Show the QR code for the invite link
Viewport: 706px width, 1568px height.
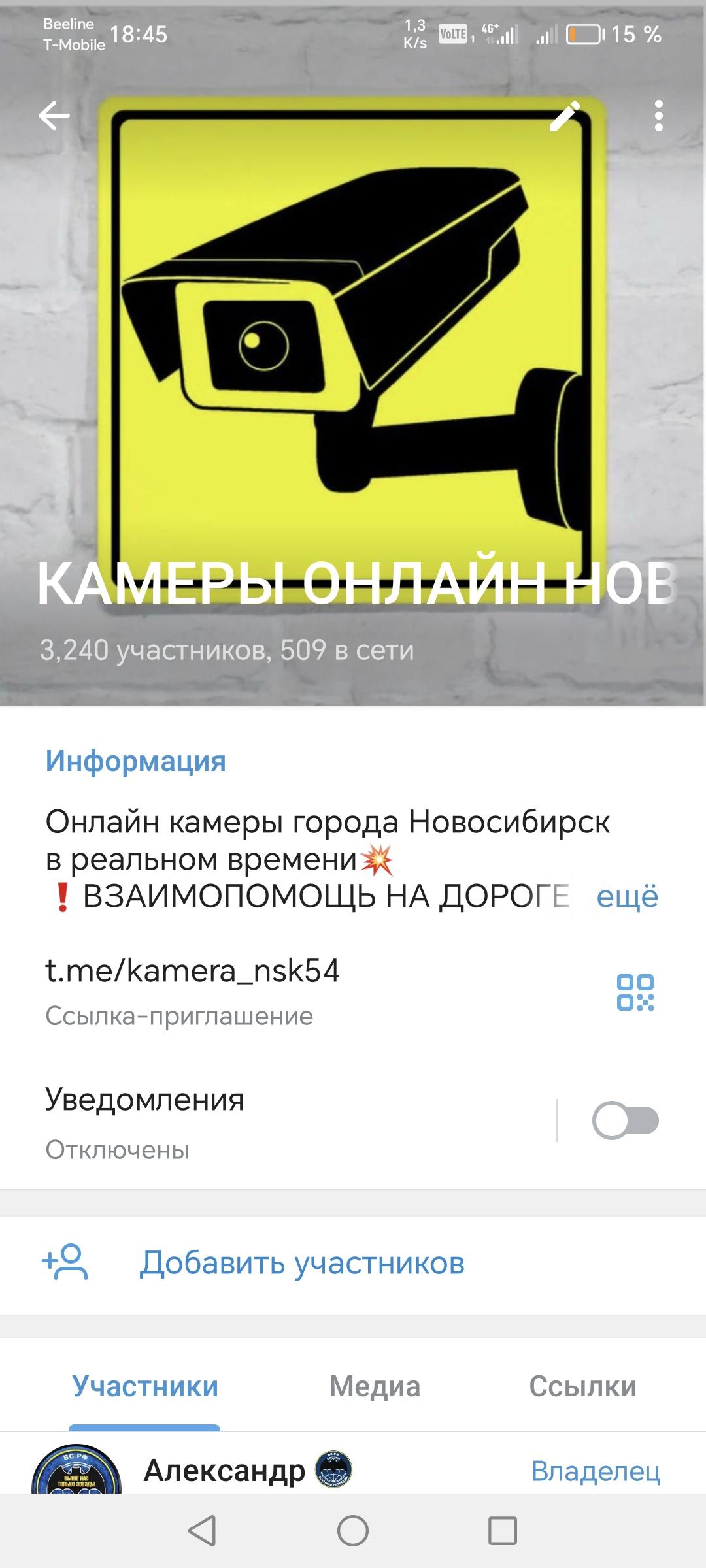click(x=635, y=992)
